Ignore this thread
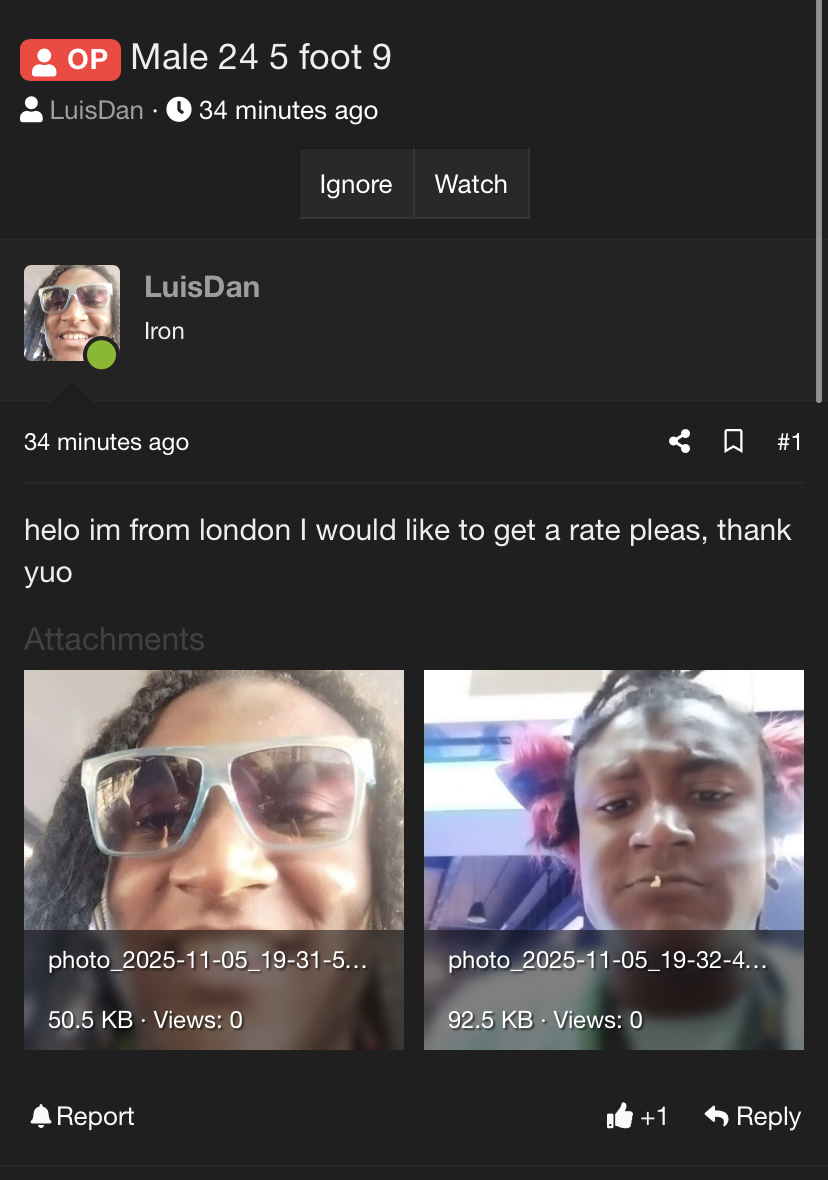Viewport: 828px width, 1180px height. click(x=356, y=184)
